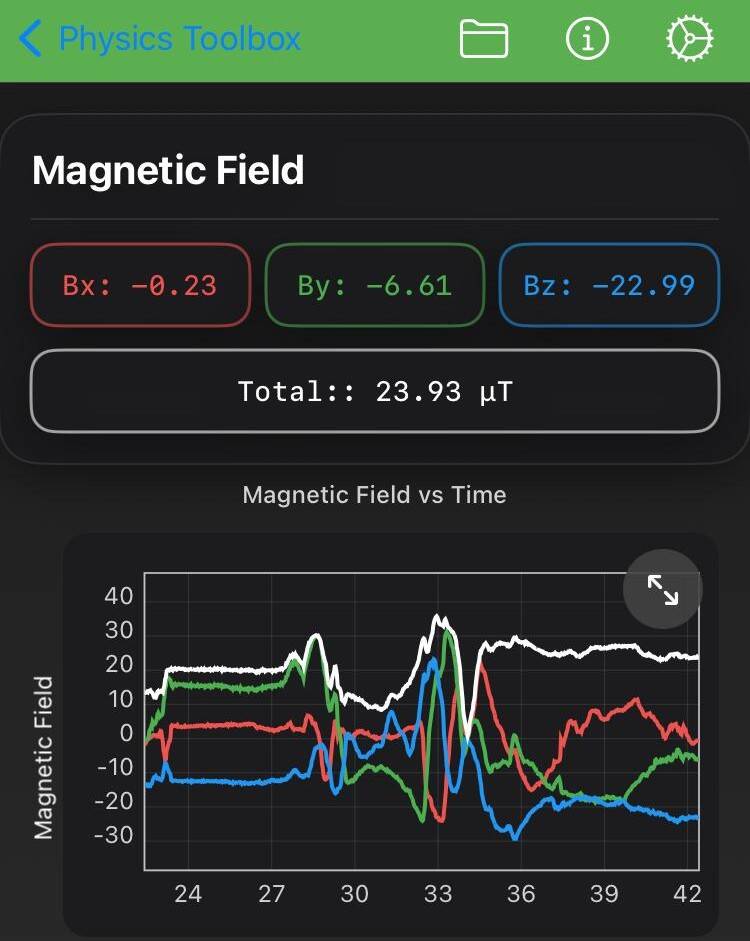
Task: Open the saved files folder
Action: click(484, 40)
